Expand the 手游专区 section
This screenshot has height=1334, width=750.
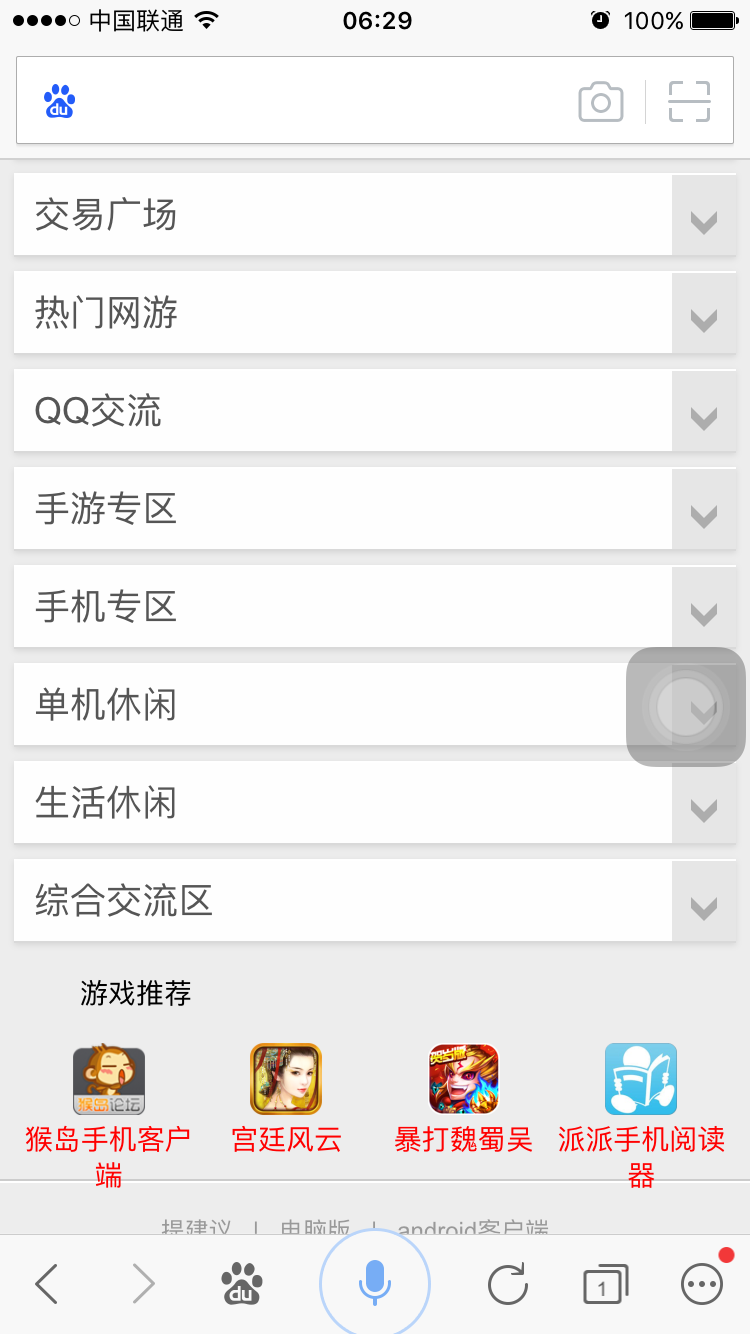point(704,509)
